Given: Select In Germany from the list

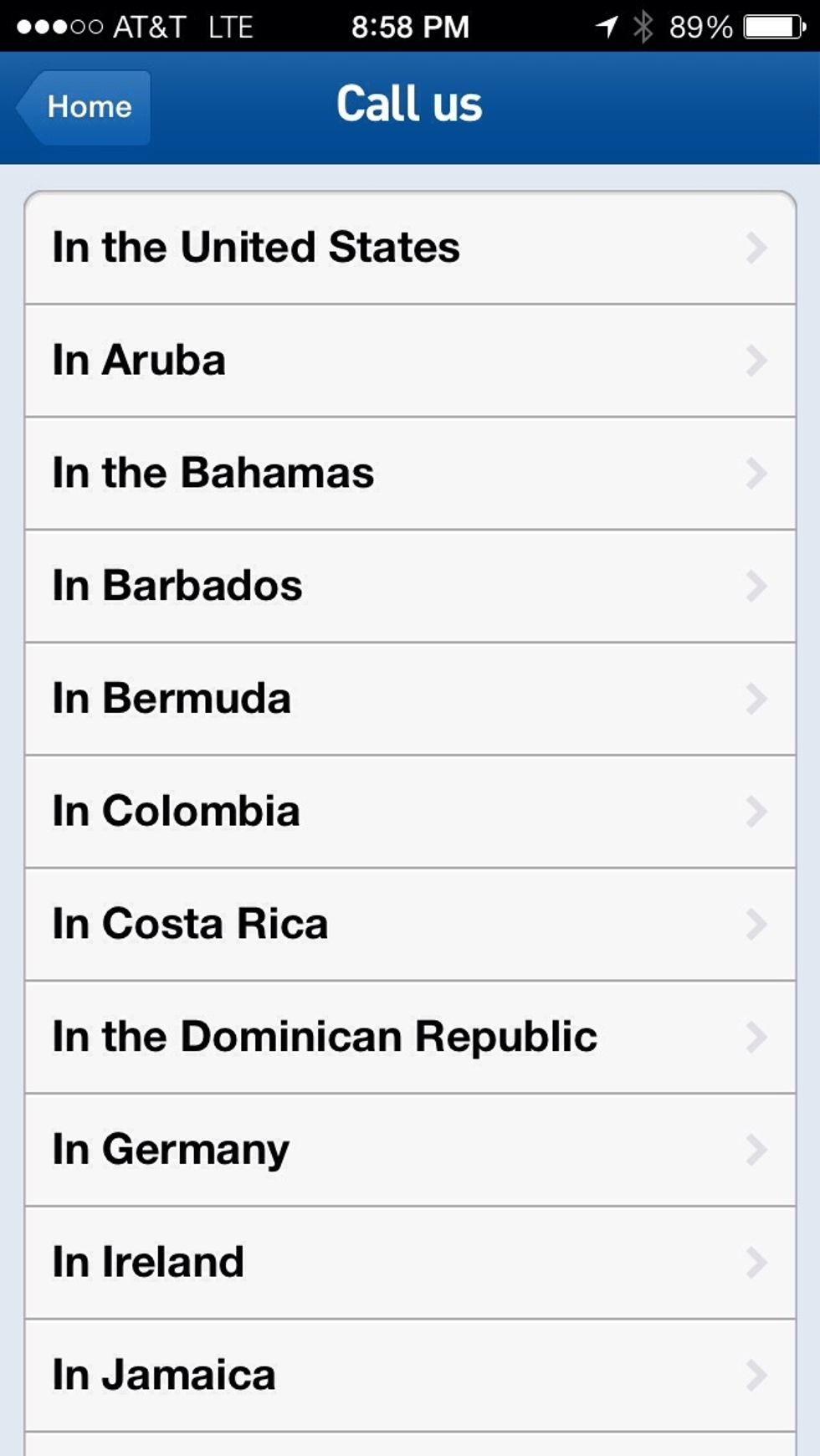Looking at the screenshot, I should (409, 1150).
